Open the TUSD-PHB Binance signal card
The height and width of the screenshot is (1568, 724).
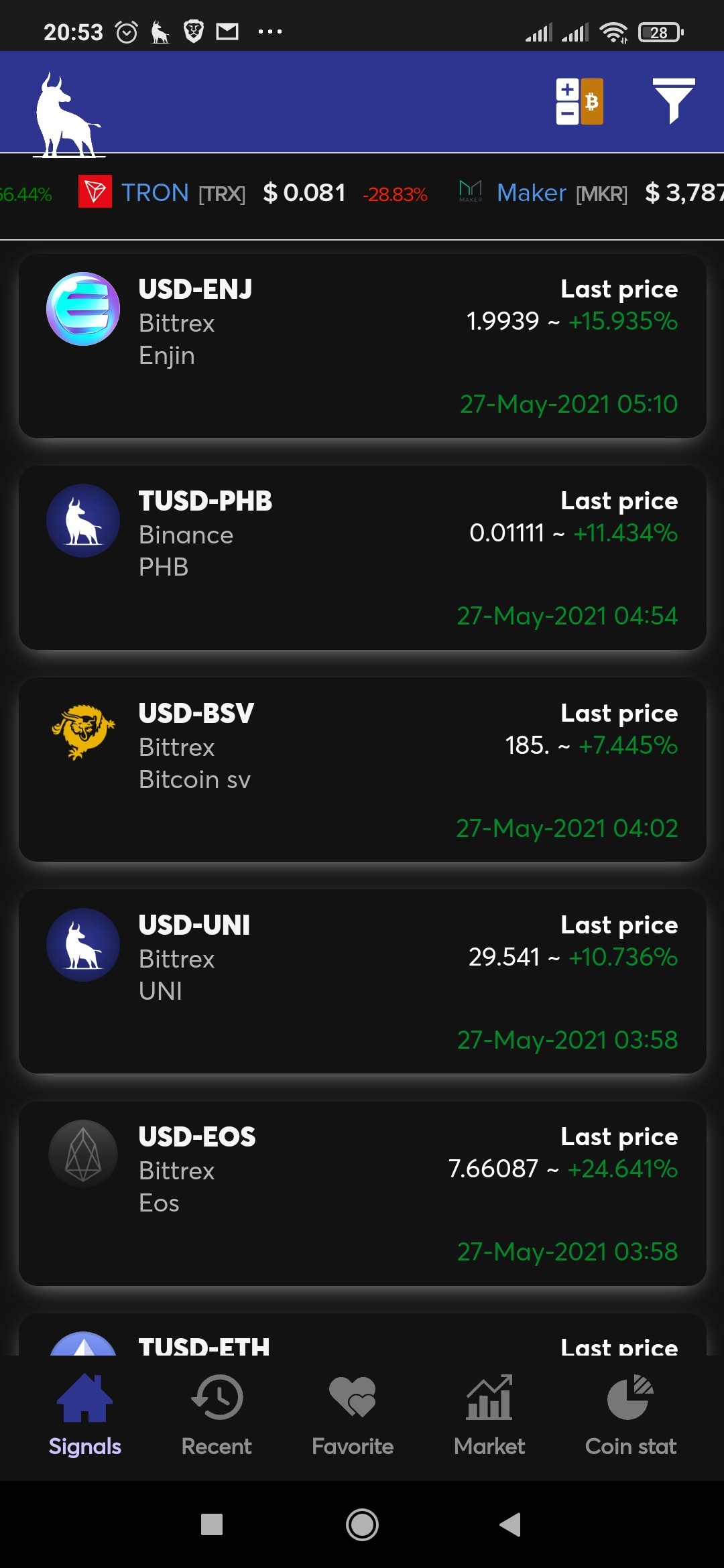pyautogui.click(x=362, y=558)
